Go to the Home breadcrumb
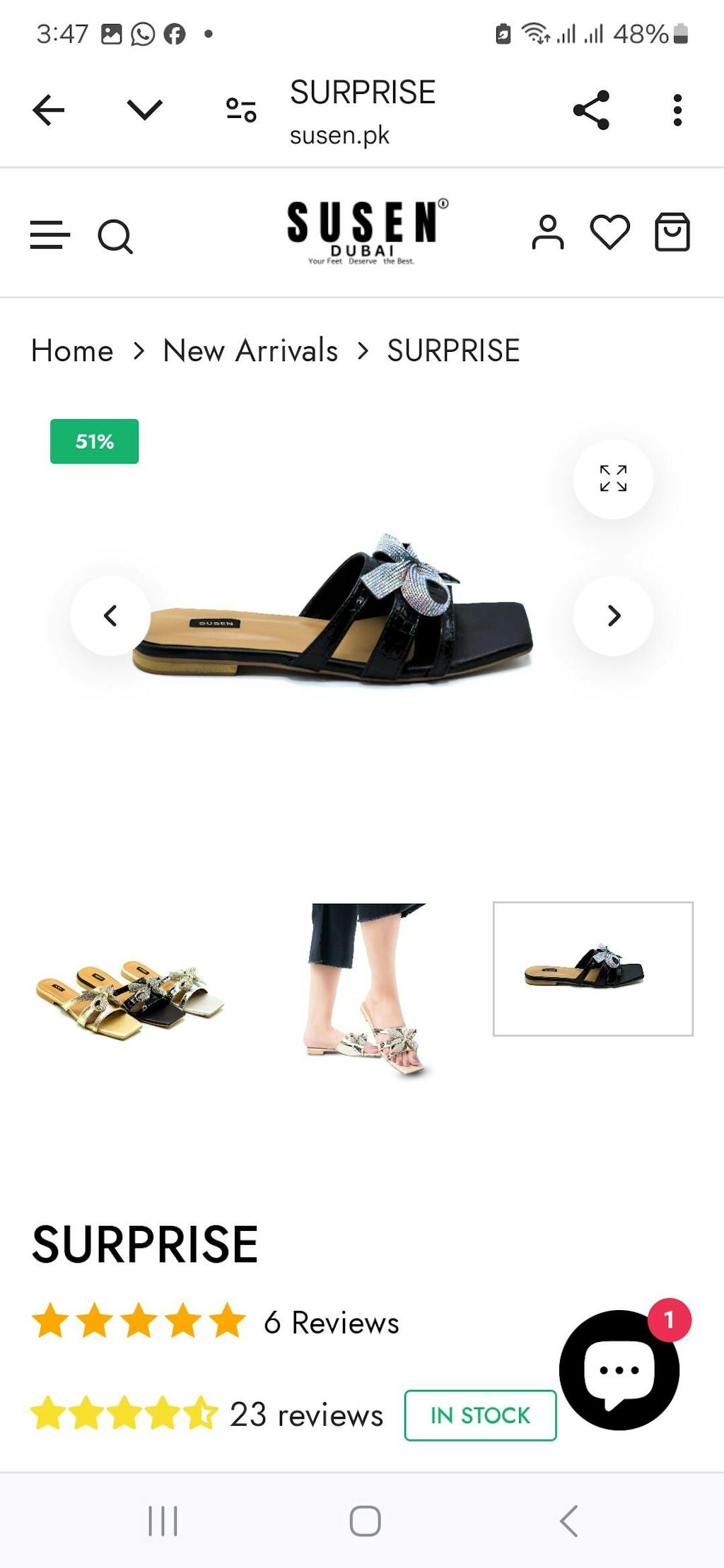Image resolution: width=724 pixels, height=1568 pixels. pyautogui.click(x=72, y=350)
